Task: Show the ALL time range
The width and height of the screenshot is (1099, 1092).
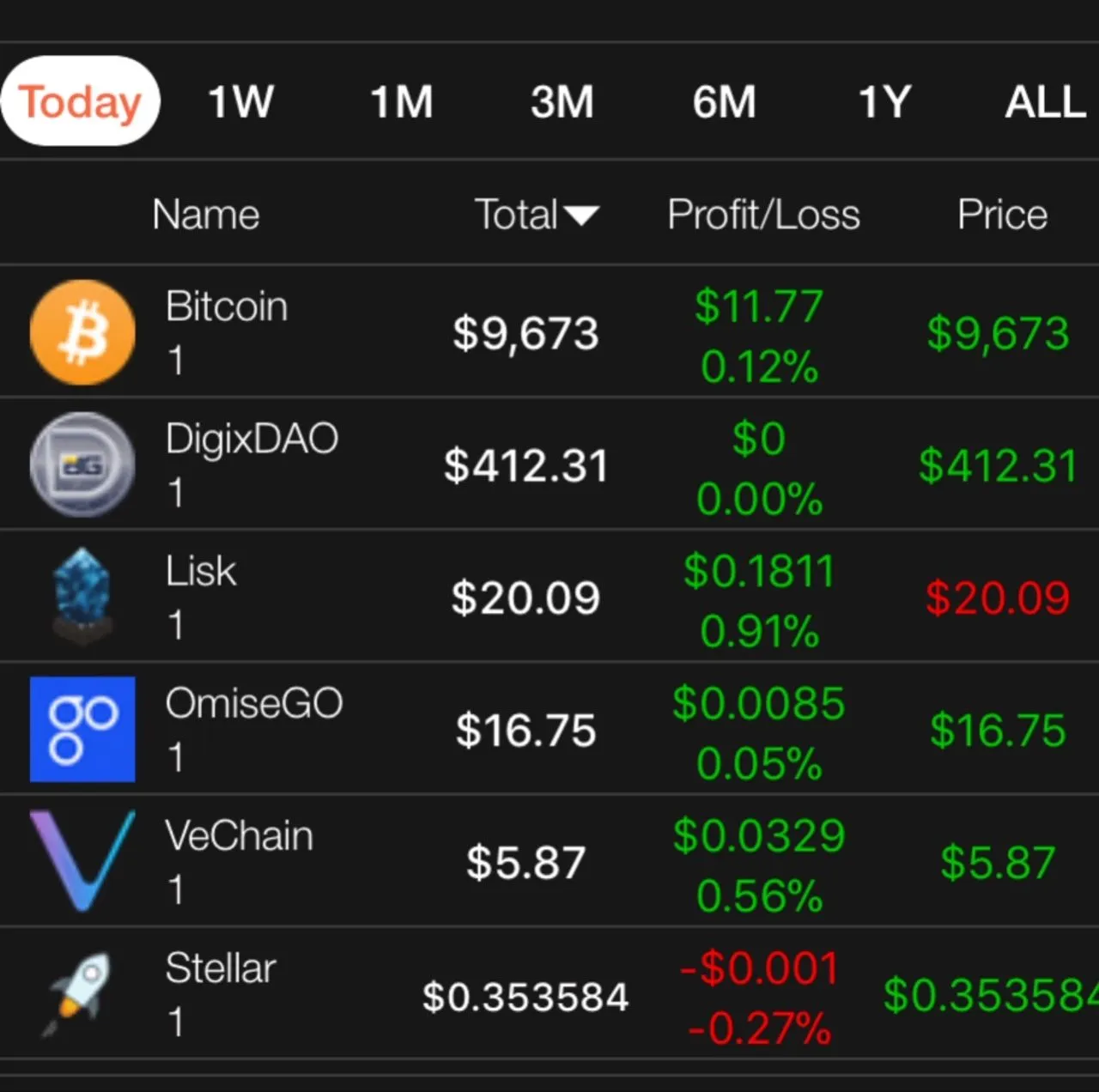Action: (x=1045, y=101)
